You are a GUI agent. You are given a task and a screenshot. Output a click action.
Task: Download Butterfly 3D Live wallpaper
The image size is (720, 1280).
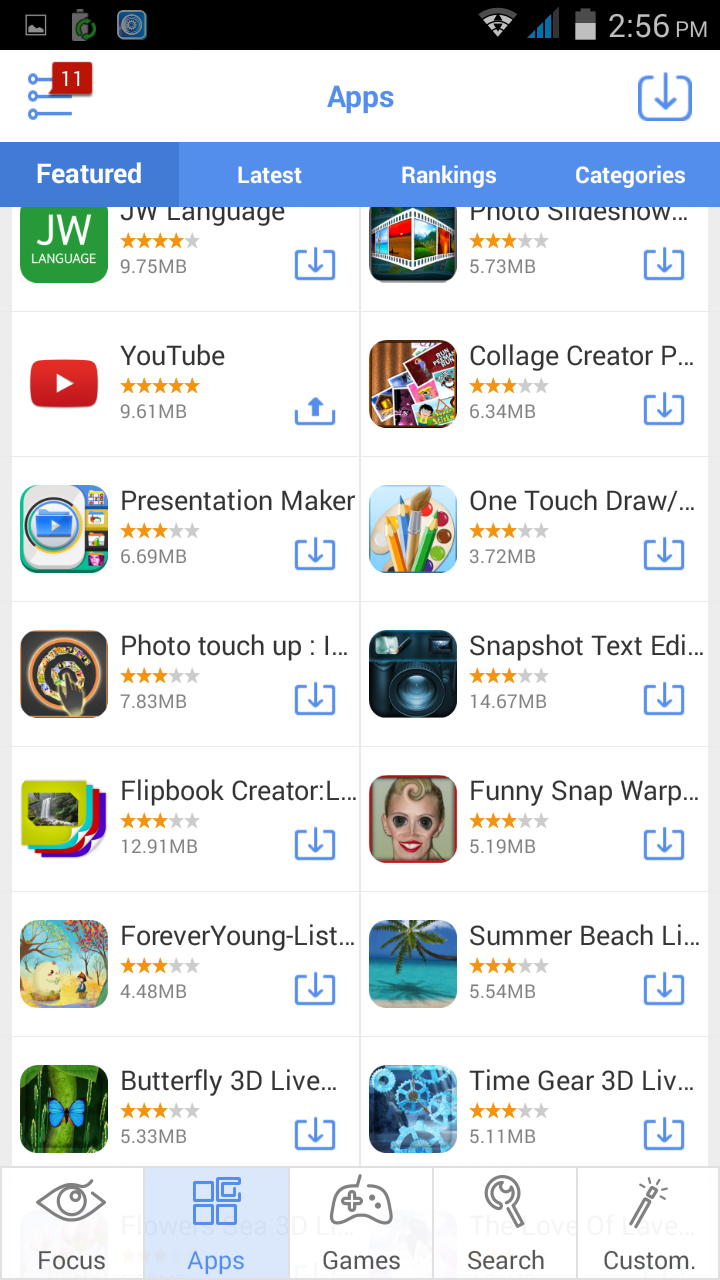(x=314, y=1134)
